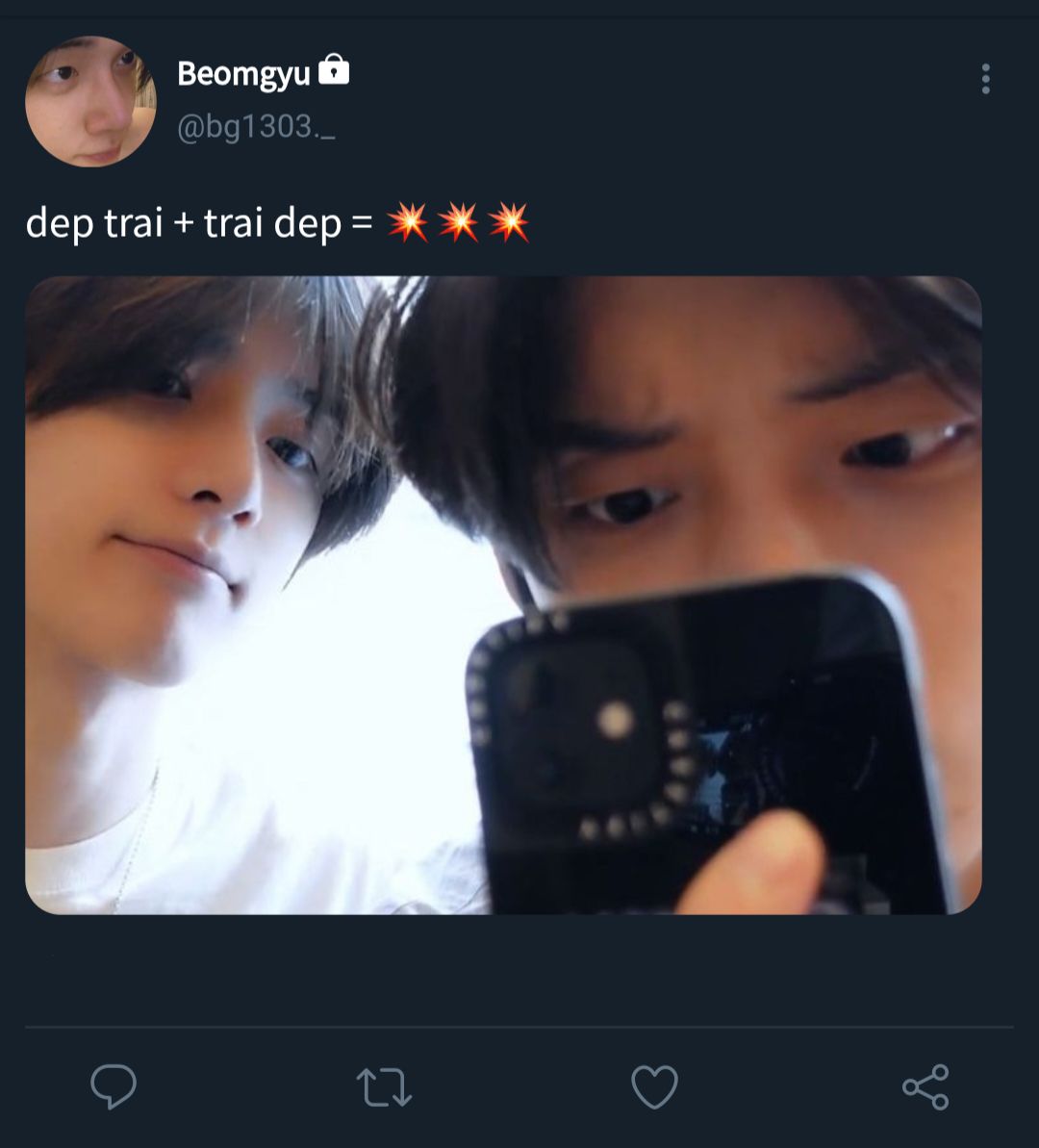Like the tweet with the heart icon

(654, 1087)
